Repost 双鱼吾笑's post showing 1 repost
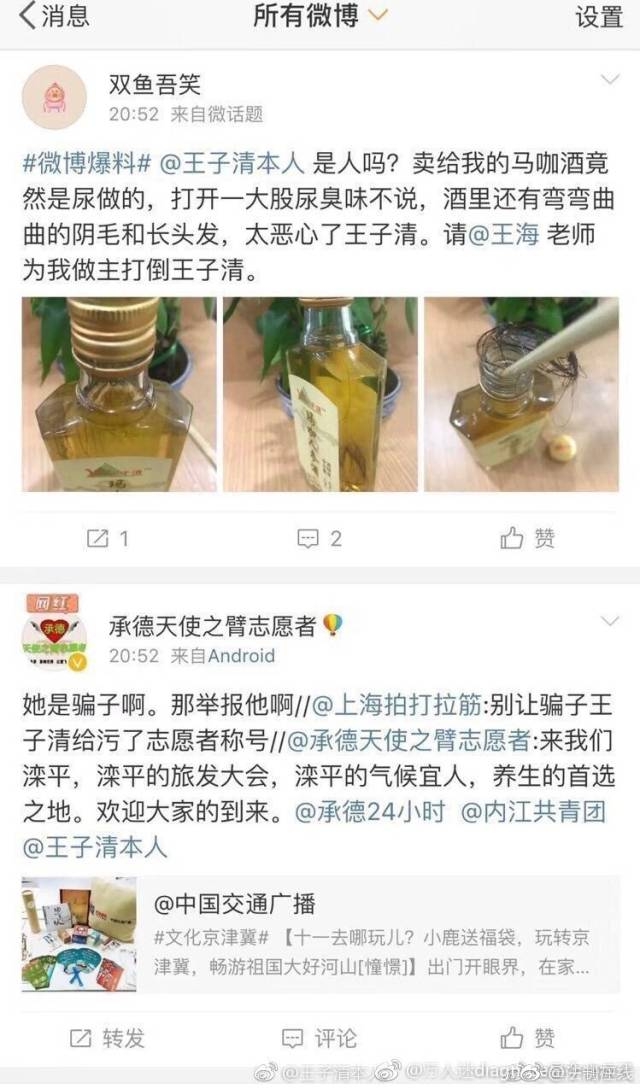Screen dimensions: 640x1089 (108, 539)
